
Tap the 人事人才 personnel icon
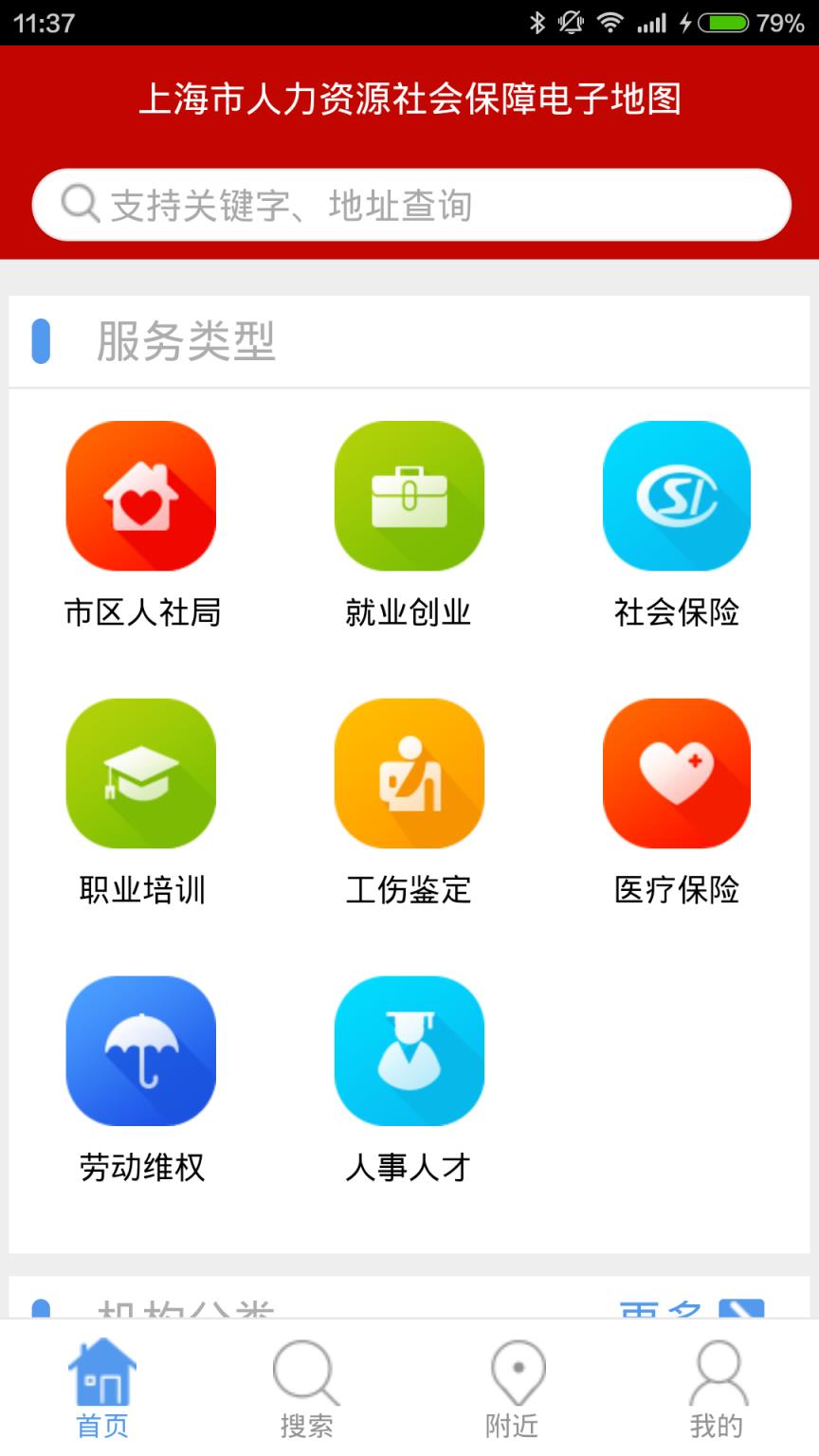(409, 1049)
